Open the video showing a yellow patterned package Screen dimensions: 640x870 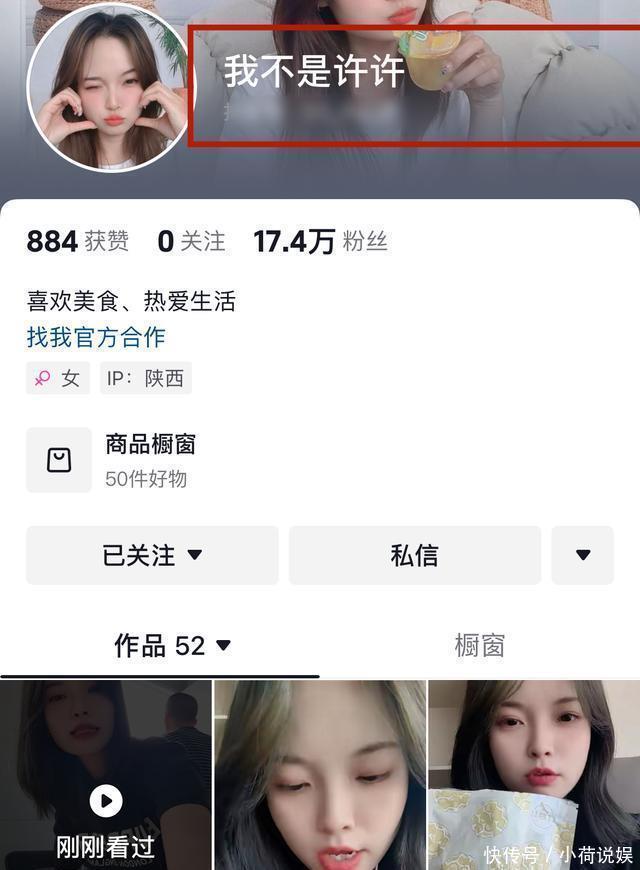pyautogui.click(x=533, y=775)
